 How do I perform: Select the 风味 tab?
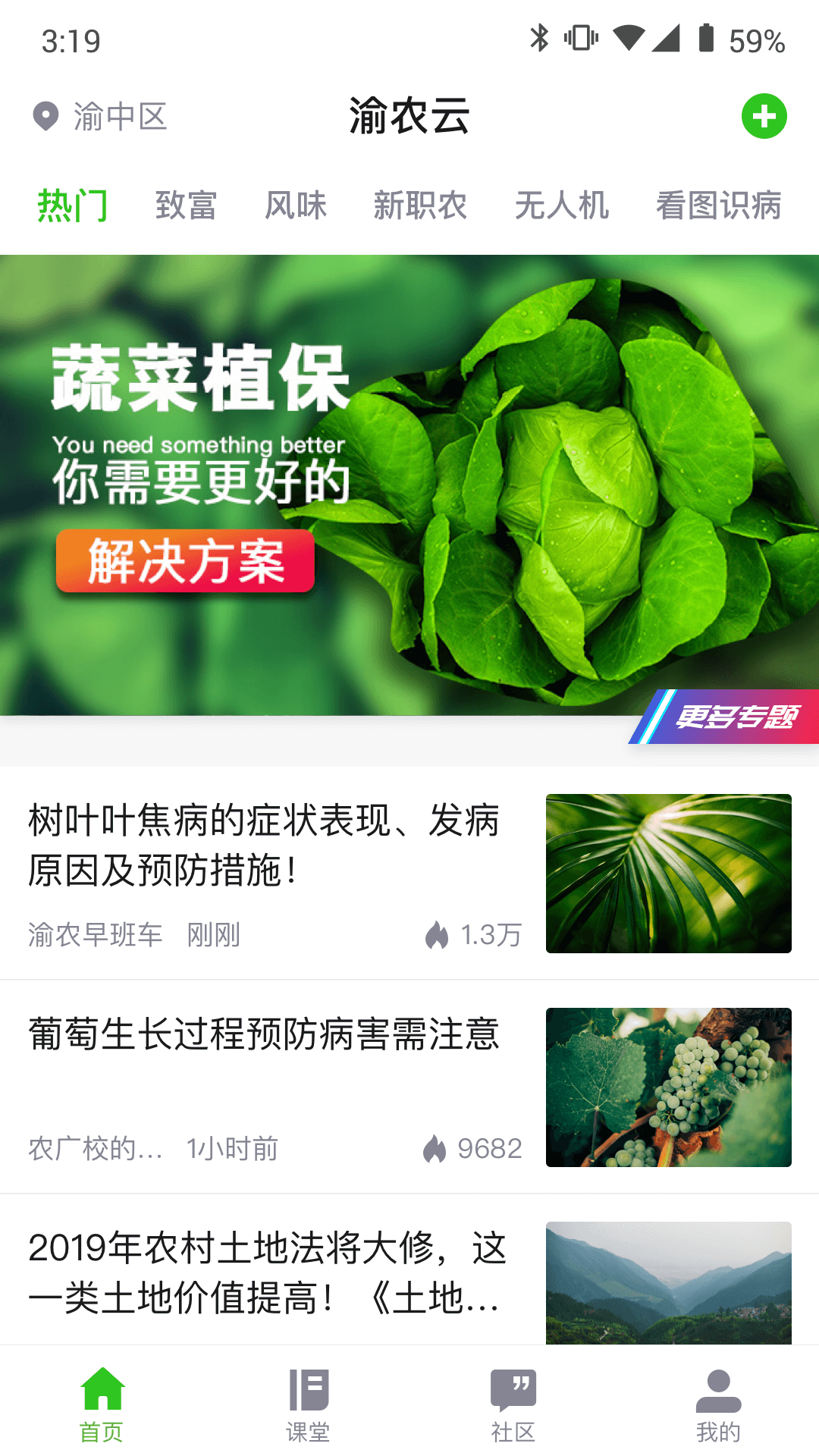[x=296, y=206]
